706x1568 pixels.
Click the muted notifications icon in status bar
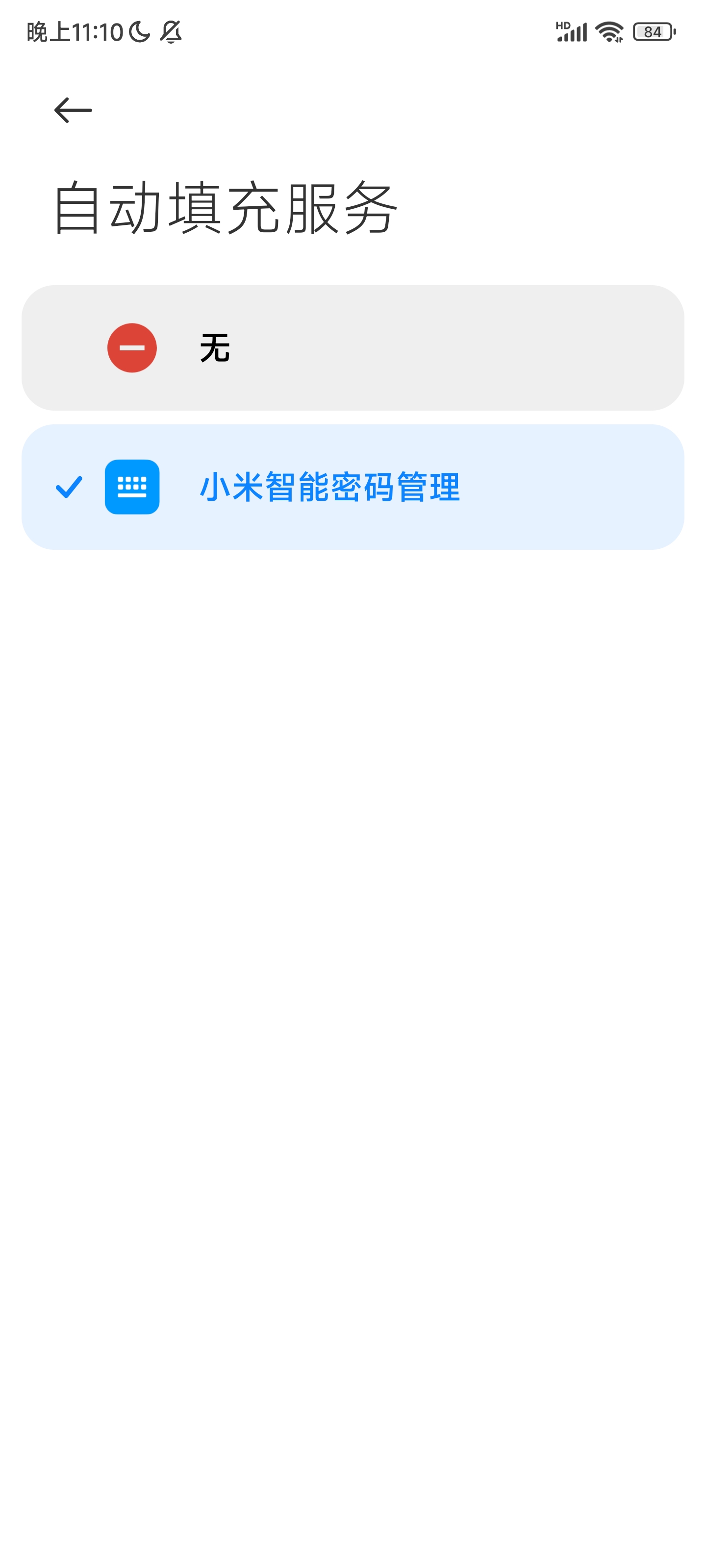(173, 31)
